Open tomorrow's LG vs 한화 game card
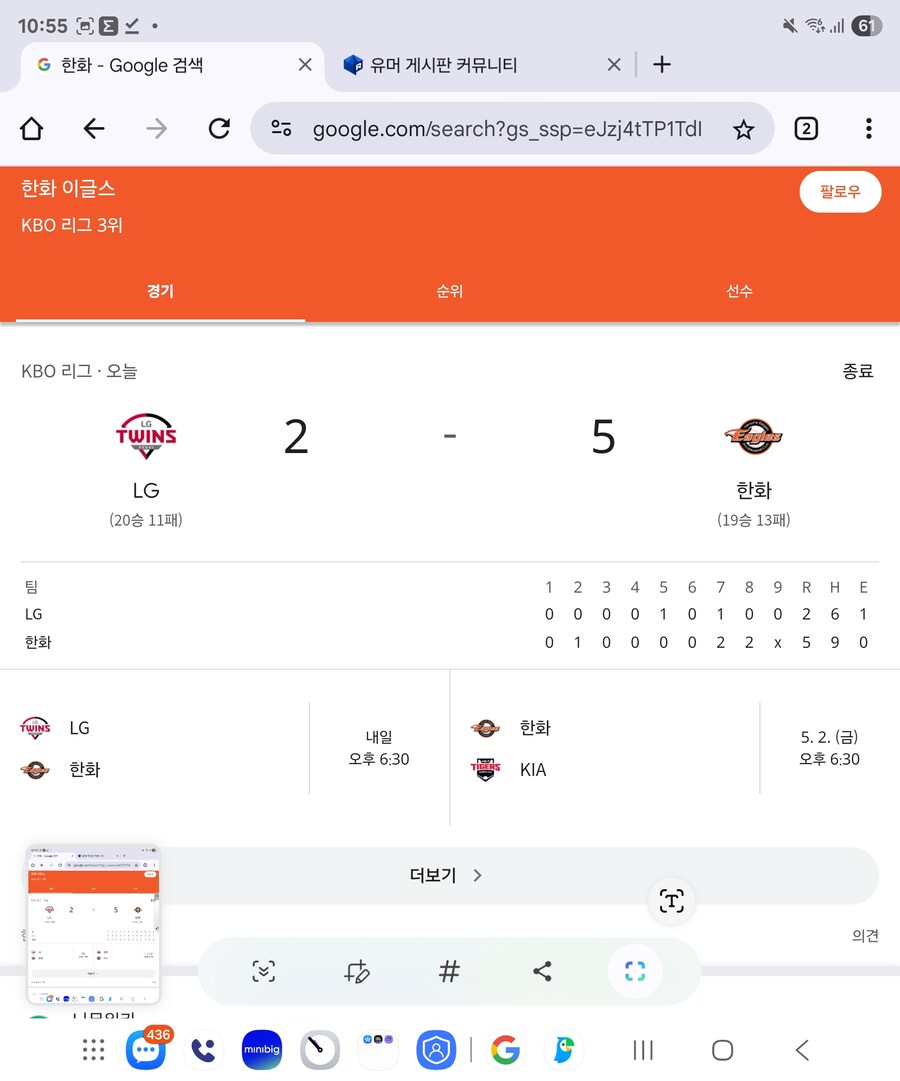This screenshot has height=1081, width=900. (225, 749)
